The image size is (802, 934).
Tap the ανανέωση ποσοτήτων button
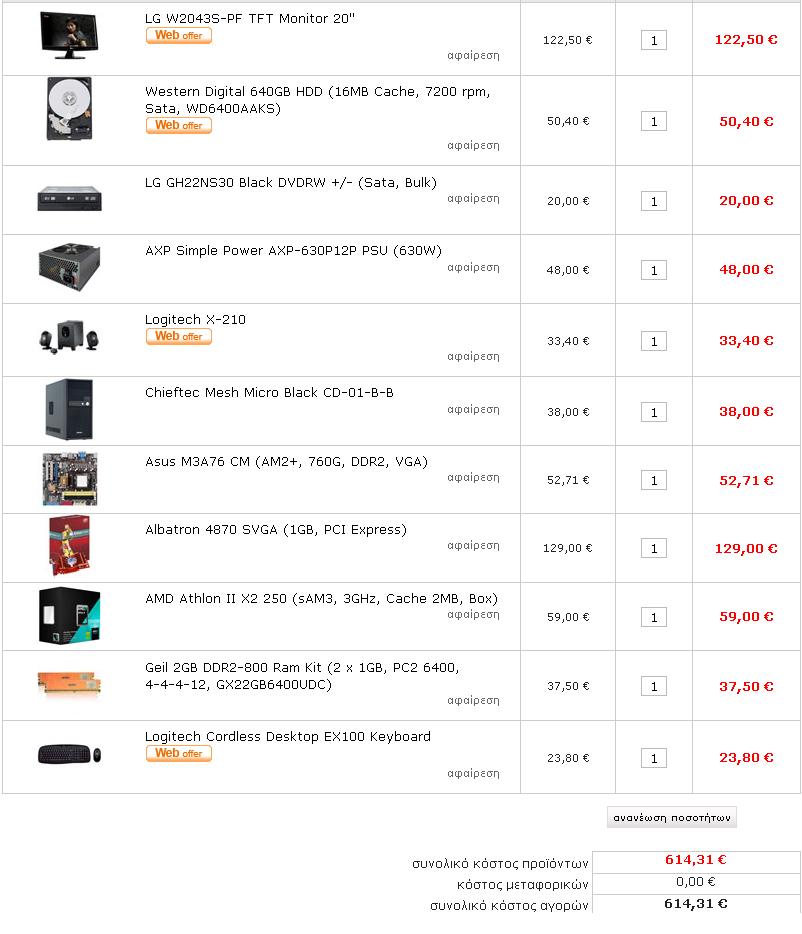(x=672, y=817)
